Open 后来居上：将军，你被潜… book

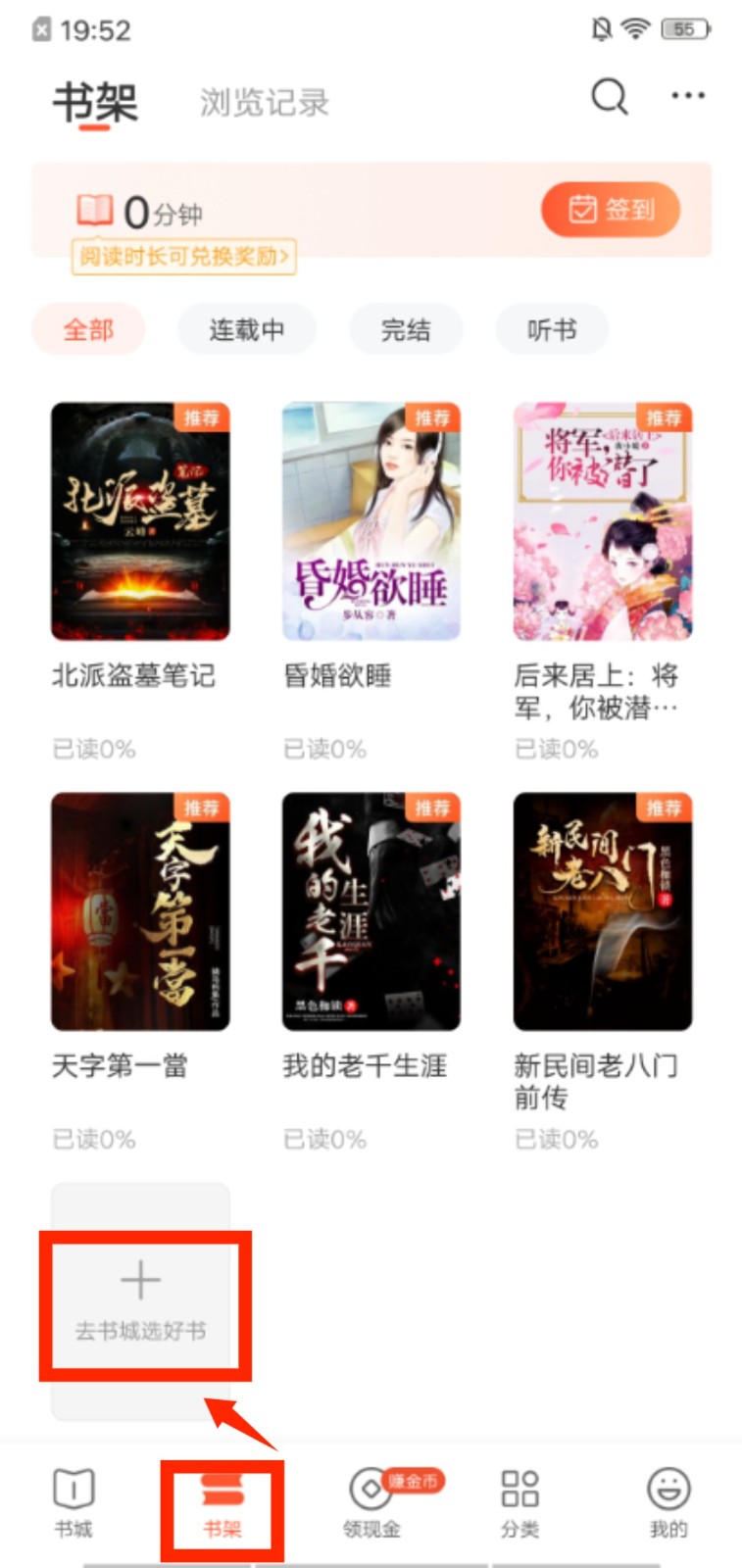click(x=602, y=521)
